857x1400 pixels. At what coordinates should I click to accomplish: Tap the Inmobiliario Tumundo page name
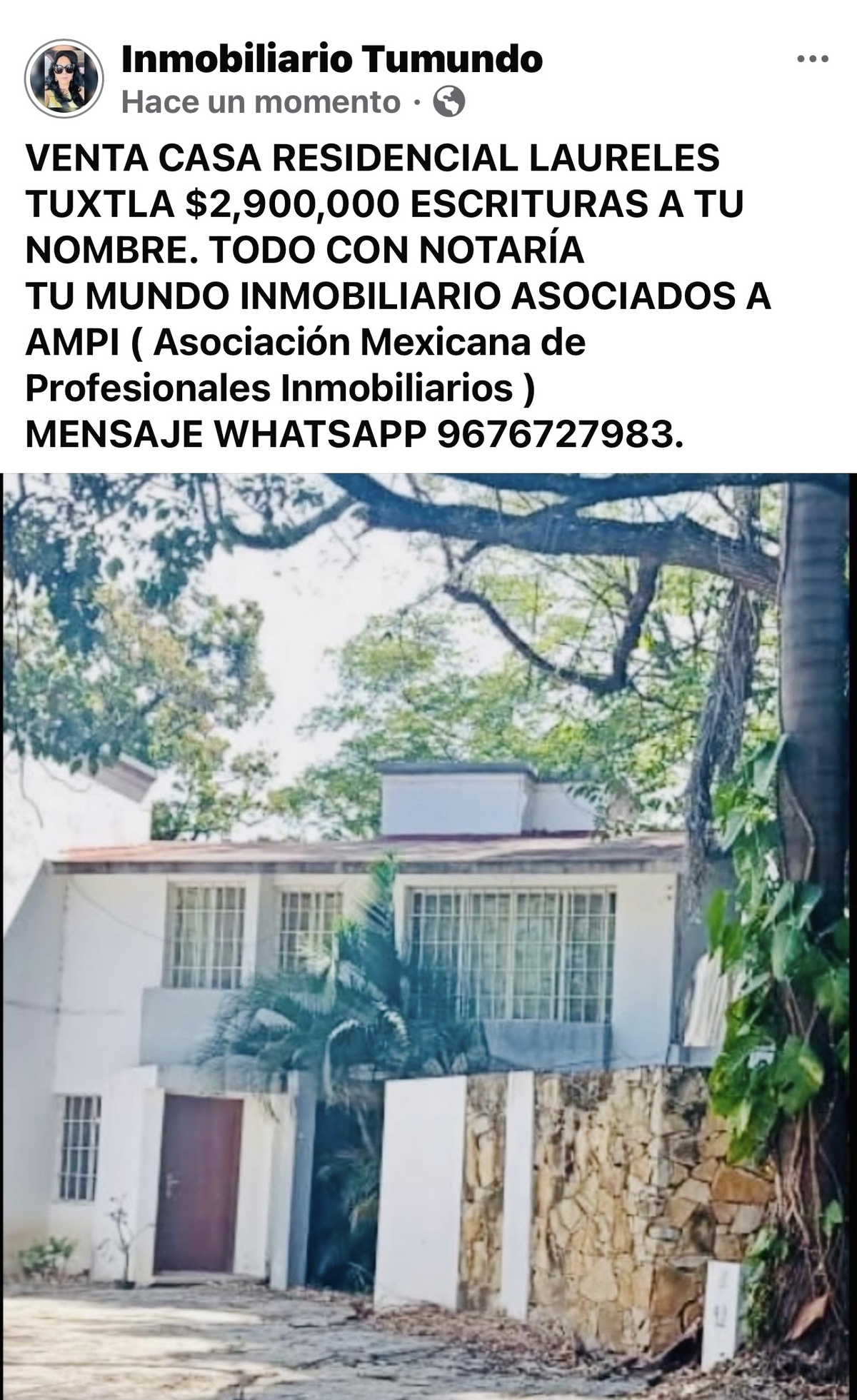[x=332, y=59]
